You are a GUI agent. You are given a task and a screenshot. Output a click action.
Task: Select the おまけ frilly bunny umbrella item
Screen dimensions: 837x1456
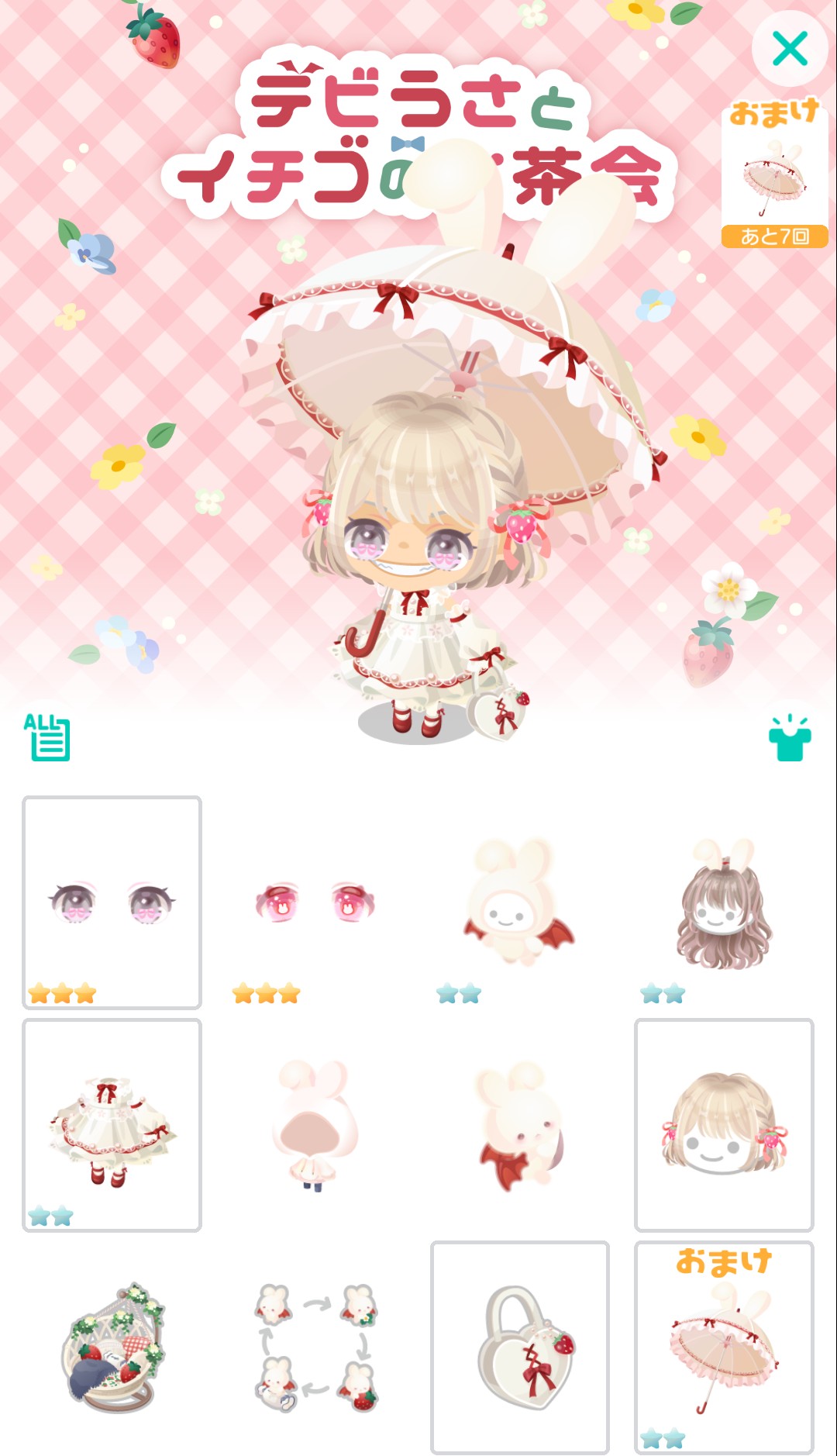(724, 1347)
